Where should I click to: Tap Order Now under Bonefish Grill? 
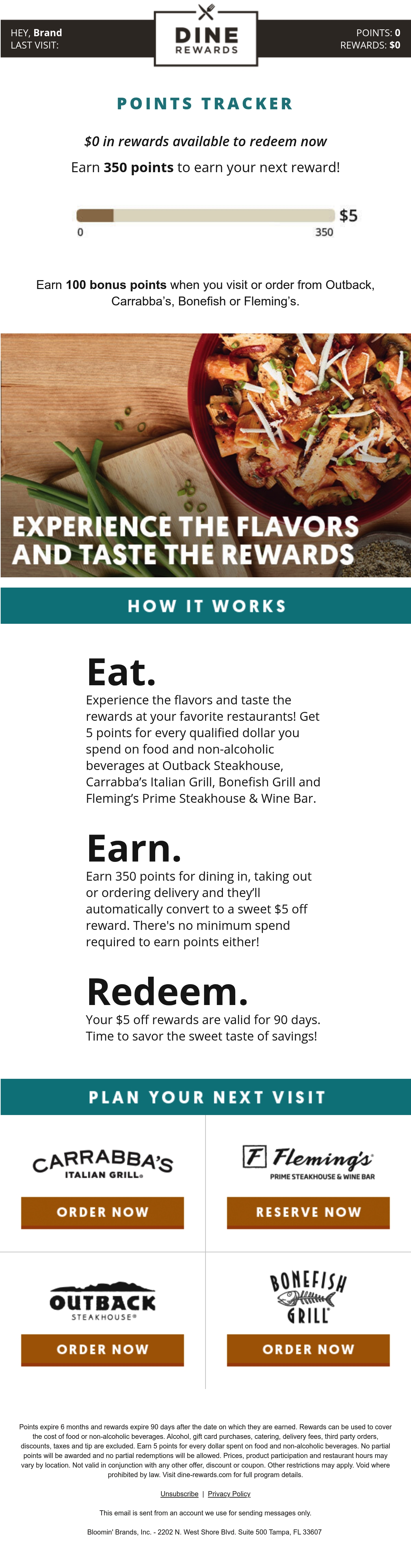point(308,1349)
